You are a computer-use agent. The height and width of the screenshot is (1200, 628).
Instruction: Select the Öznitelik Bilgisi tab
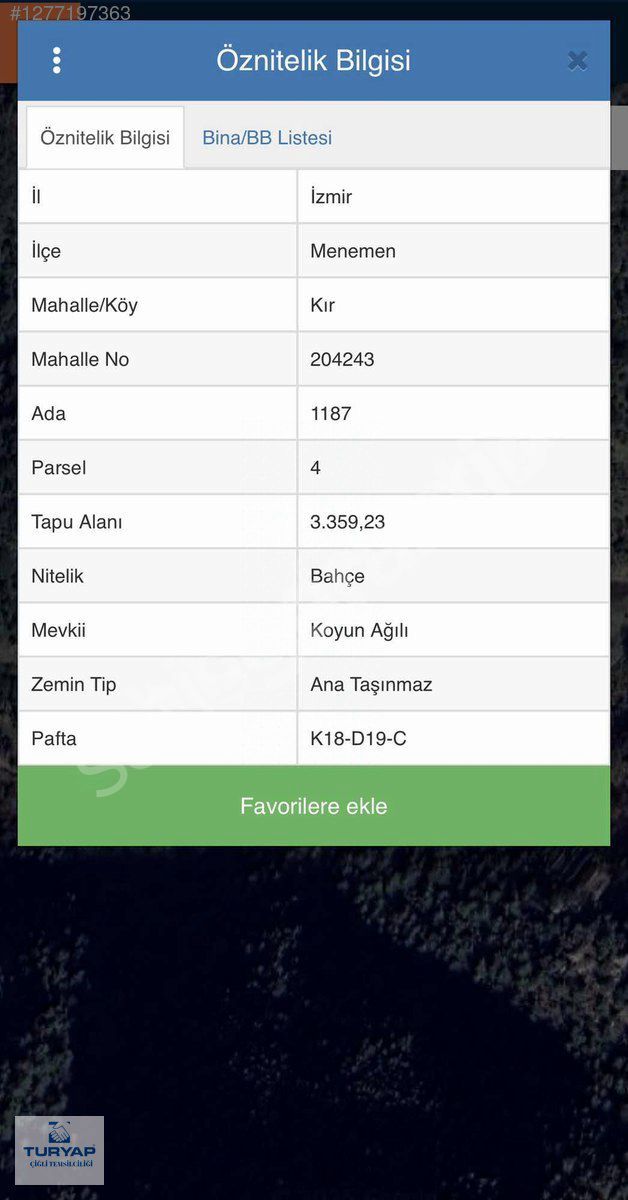105,138
